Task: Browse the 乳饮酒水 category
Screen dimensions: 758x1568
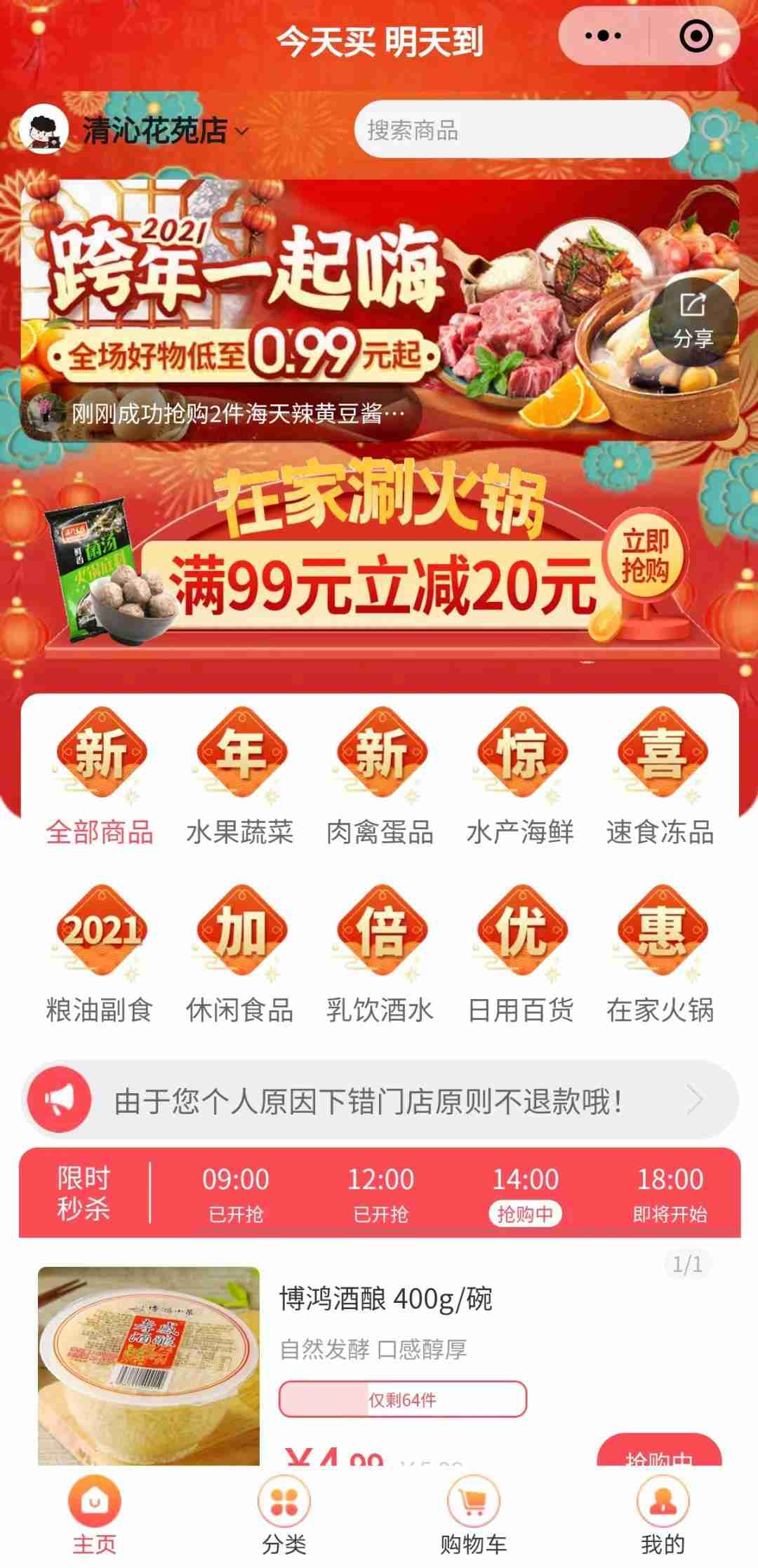Action: [x=380, y=956]
